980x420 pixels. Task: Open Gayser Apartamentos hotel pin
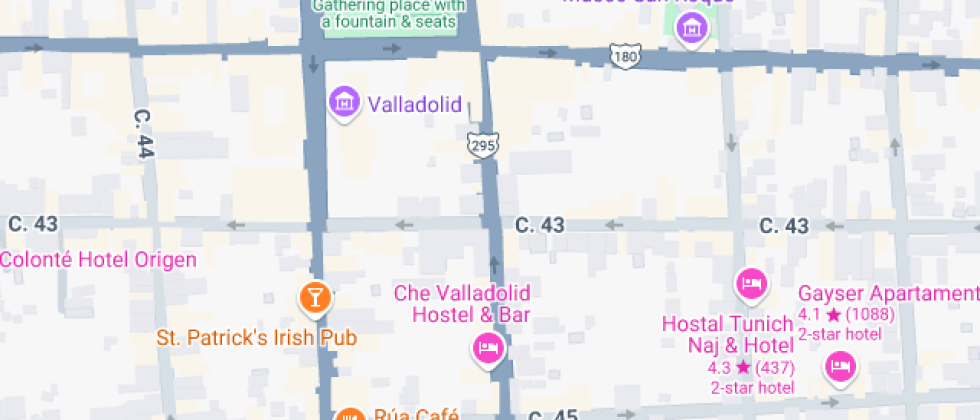[840, 367]
